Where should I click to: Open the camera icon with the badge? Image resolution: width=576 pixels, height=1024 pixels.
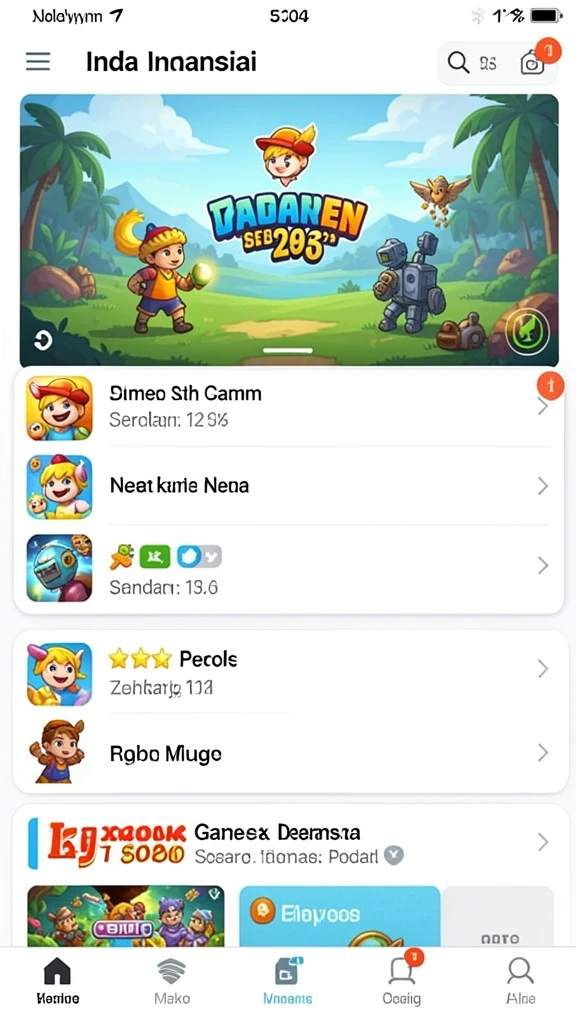point(533,63)
